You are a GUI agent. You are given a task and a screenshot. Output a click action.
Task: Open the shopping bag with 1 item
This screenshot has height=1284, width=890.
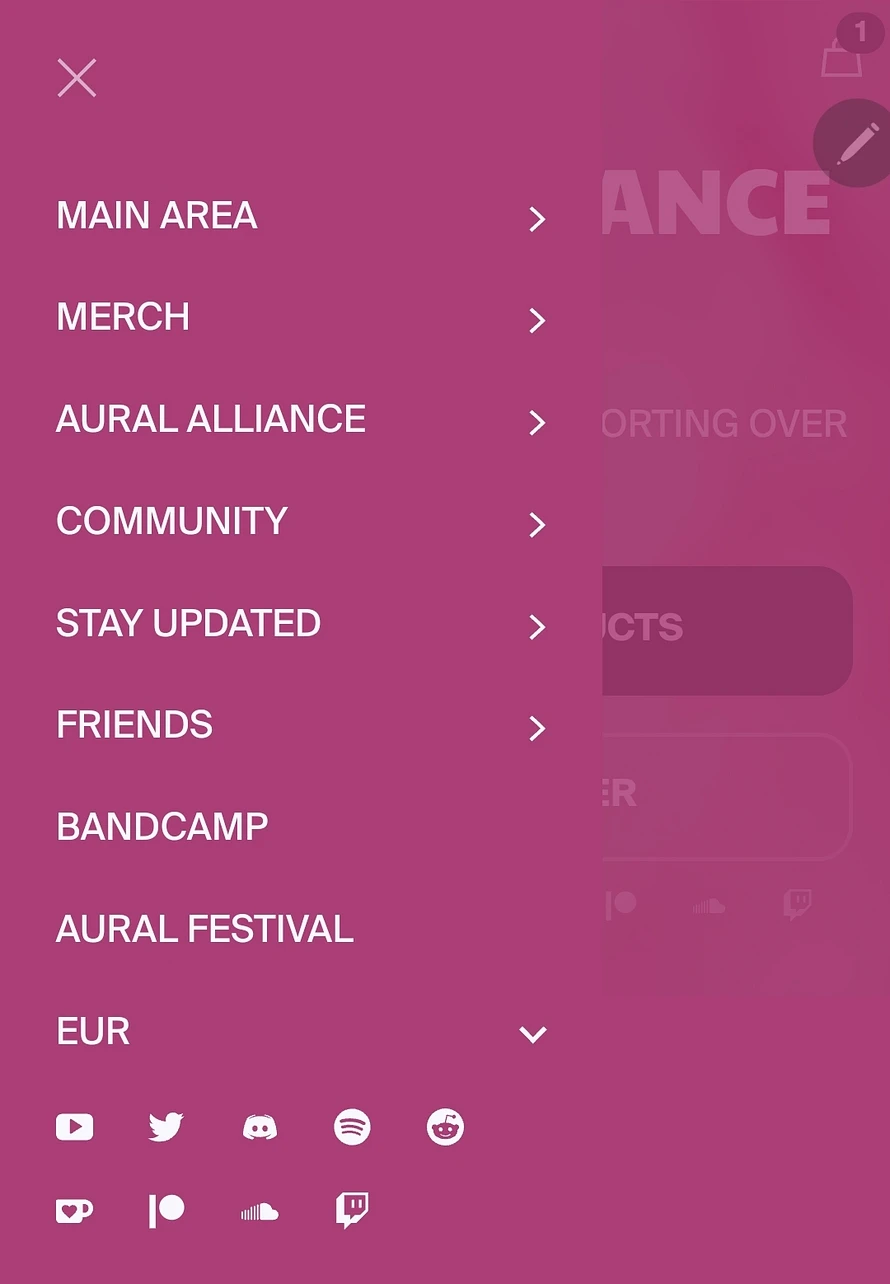(842, 56)
